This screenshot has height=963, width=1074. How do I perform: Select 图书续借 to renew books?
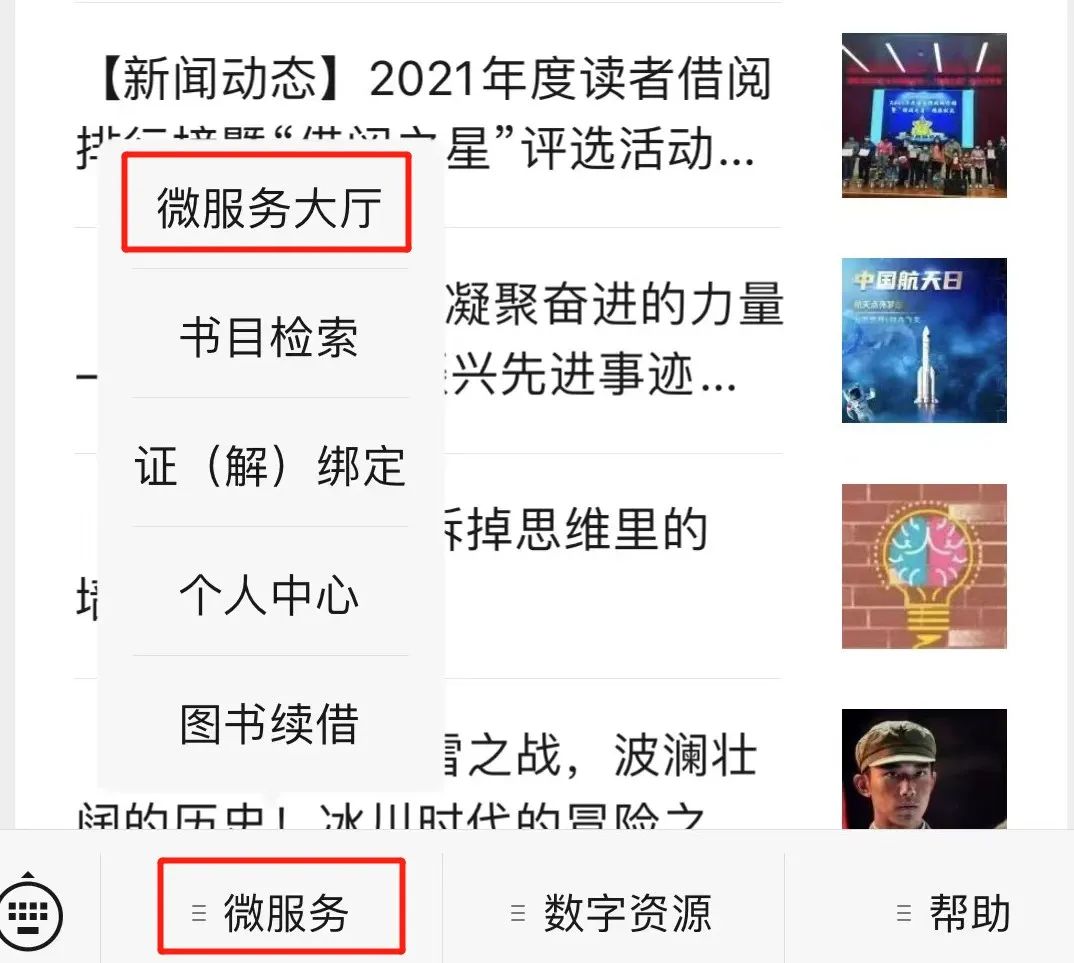(268, 724)
